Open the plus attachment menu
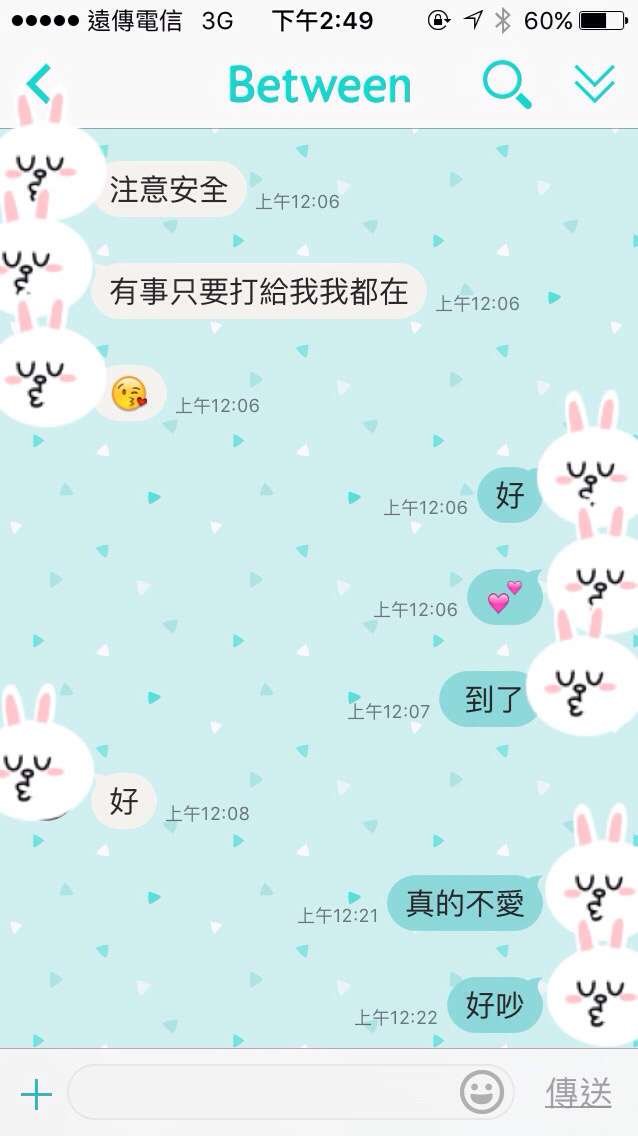638x1136 pixels. [36, 1094]
